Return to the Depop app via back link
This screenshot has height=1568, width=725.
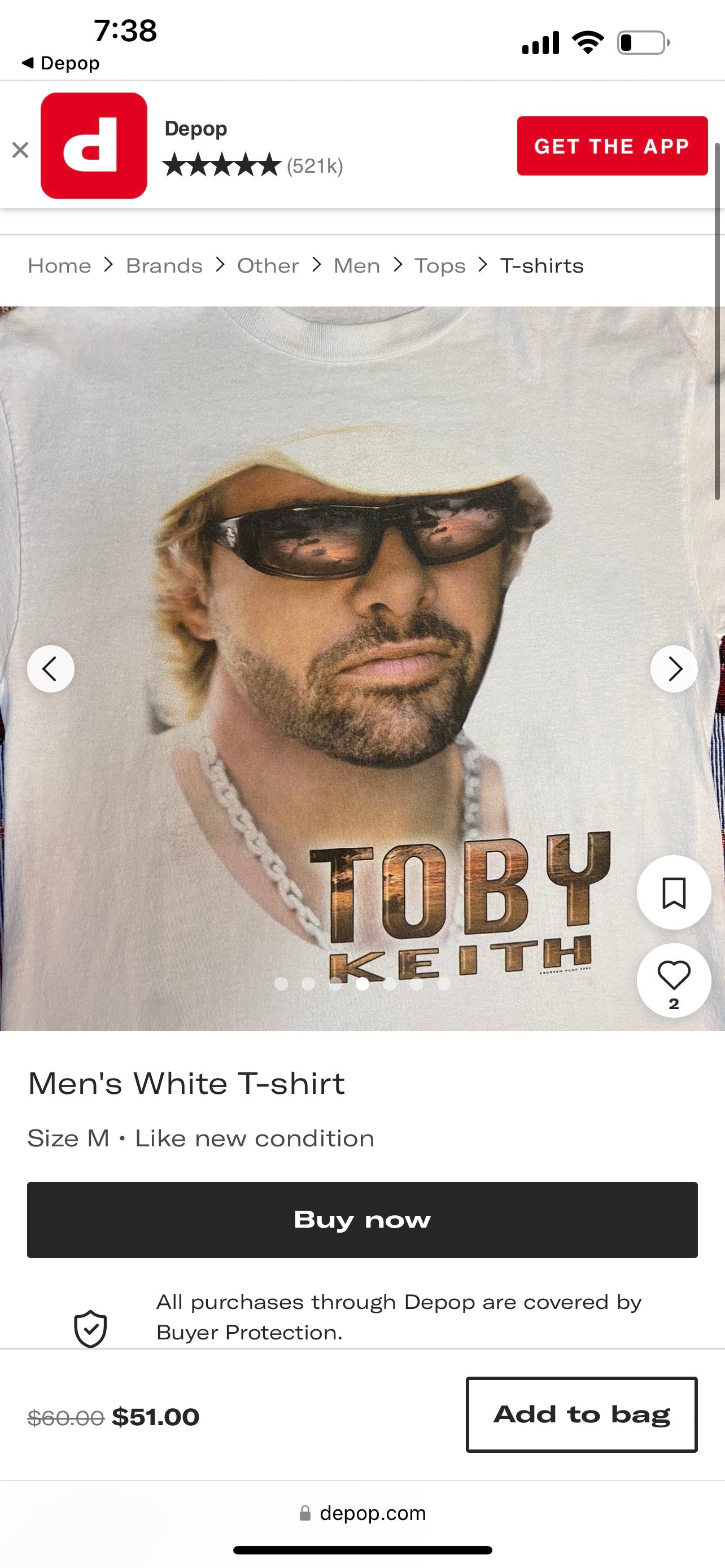coord(61,63)
